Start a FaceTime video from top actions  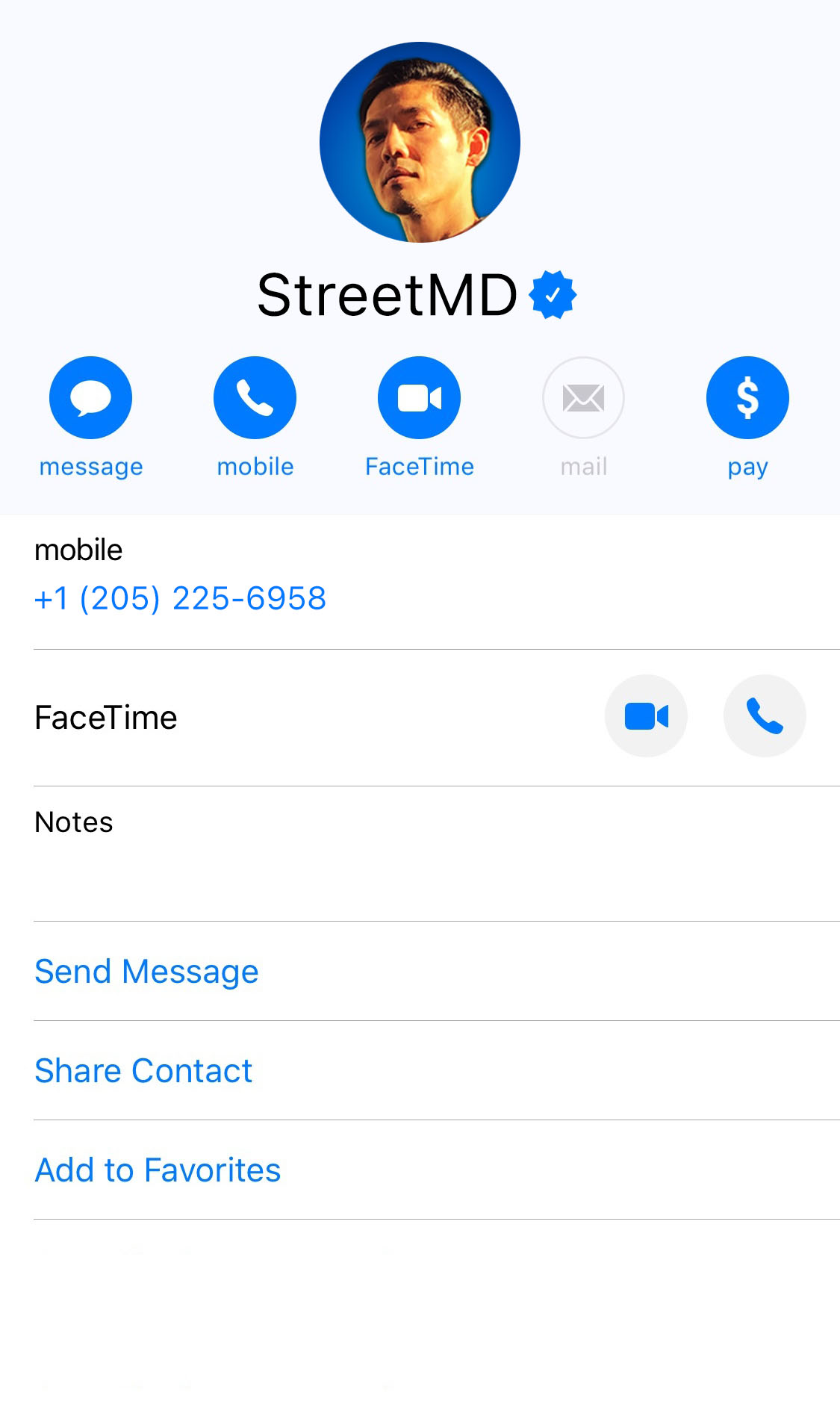coord(419,397)
